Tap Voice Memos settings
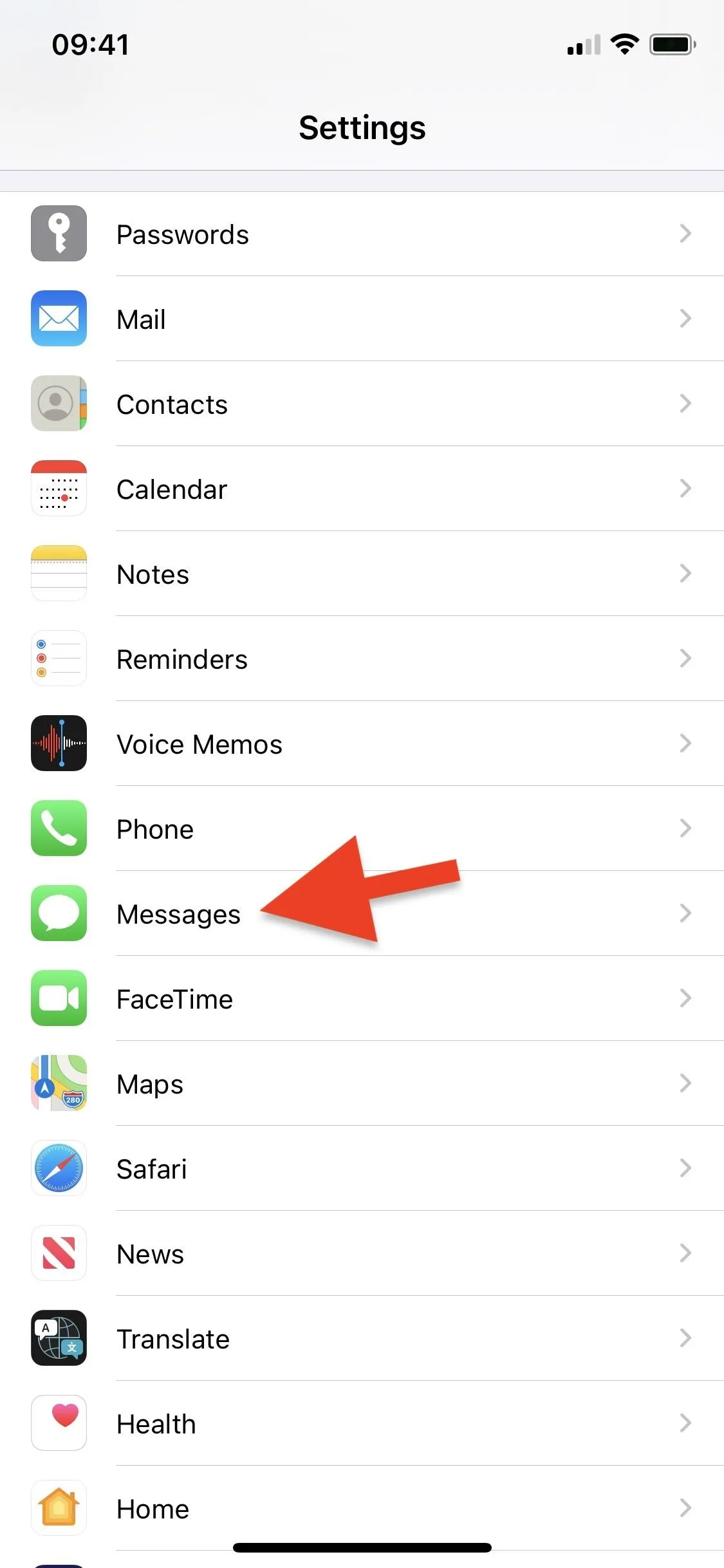Viewport: 724px width, 1568px height. (x=362, y=743)
